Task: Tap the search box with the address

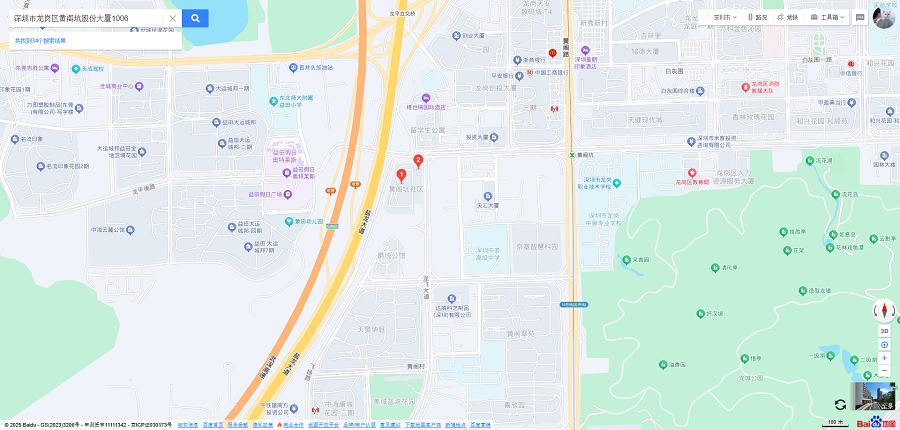Action: click(85, 18)
